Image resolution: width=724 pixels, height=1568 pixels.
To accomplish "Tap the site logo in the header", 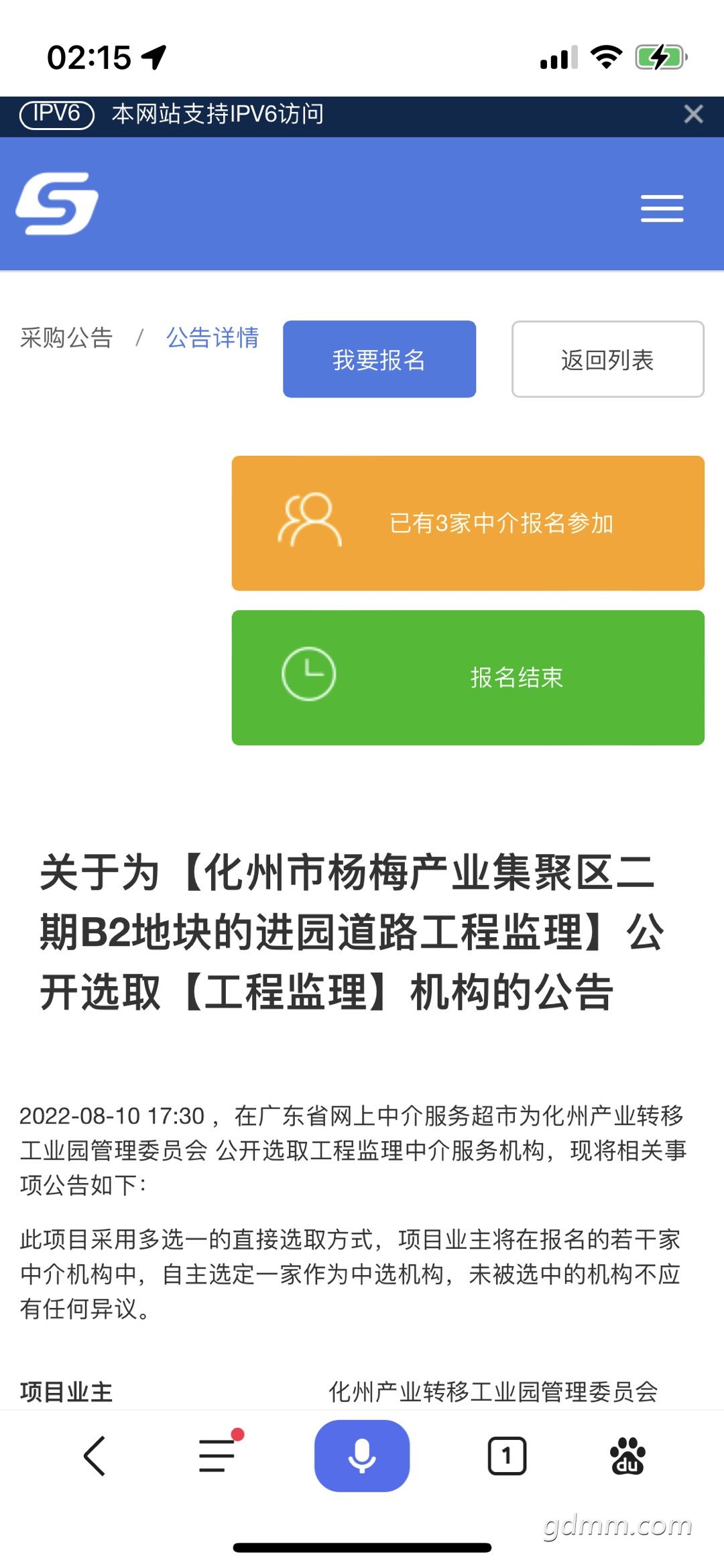I will coord(57,204).
